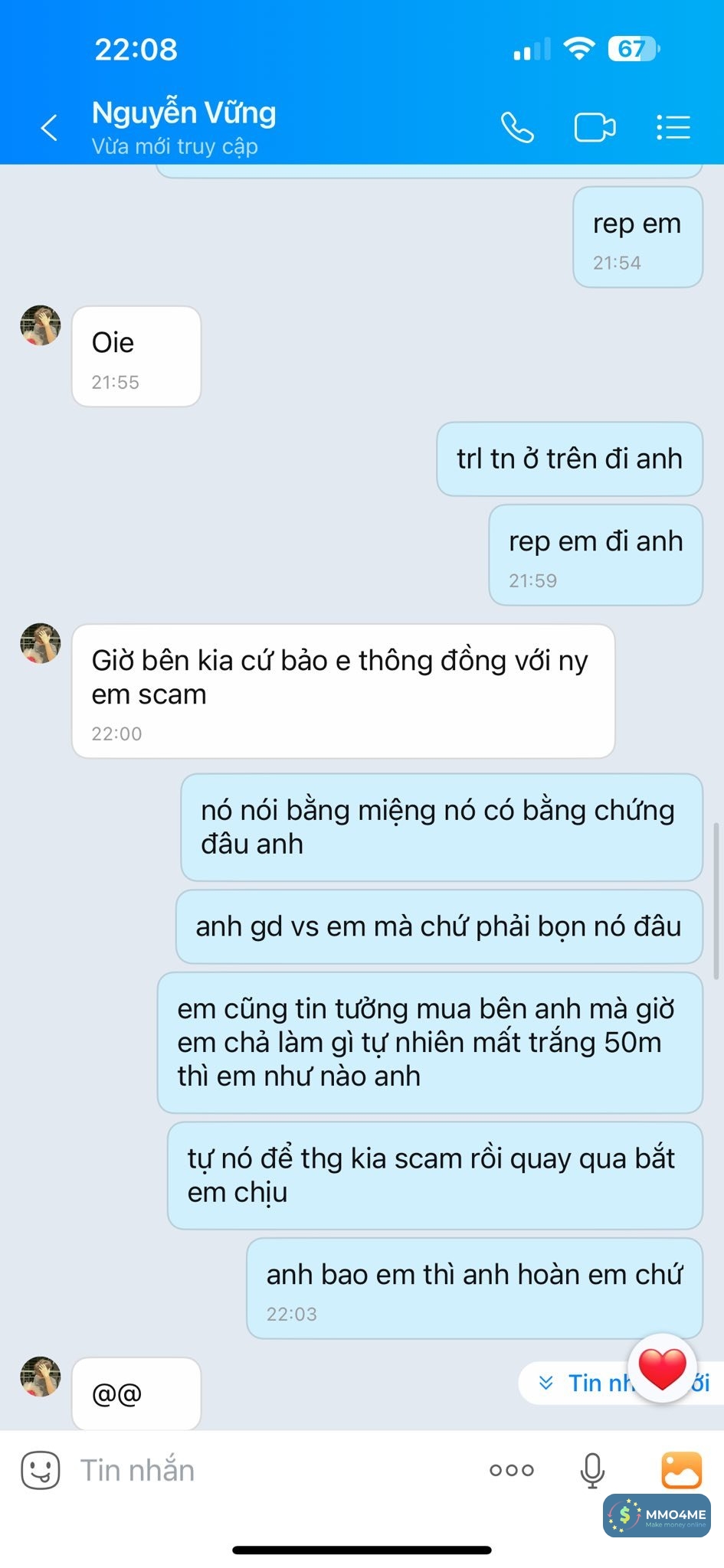Jump to new messages via Tin nhắn mới
Image resolution: width=724 pixels, height=1568 pixels.
point(582,1383)
